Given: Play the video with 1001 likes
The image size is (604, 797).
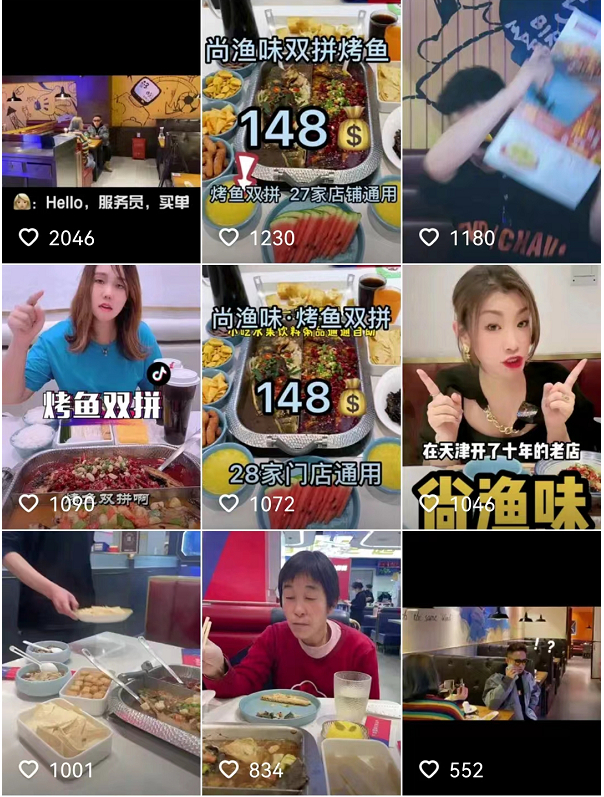Looking at the screenshot, I should pyautogui.click(x=100, y=662).
